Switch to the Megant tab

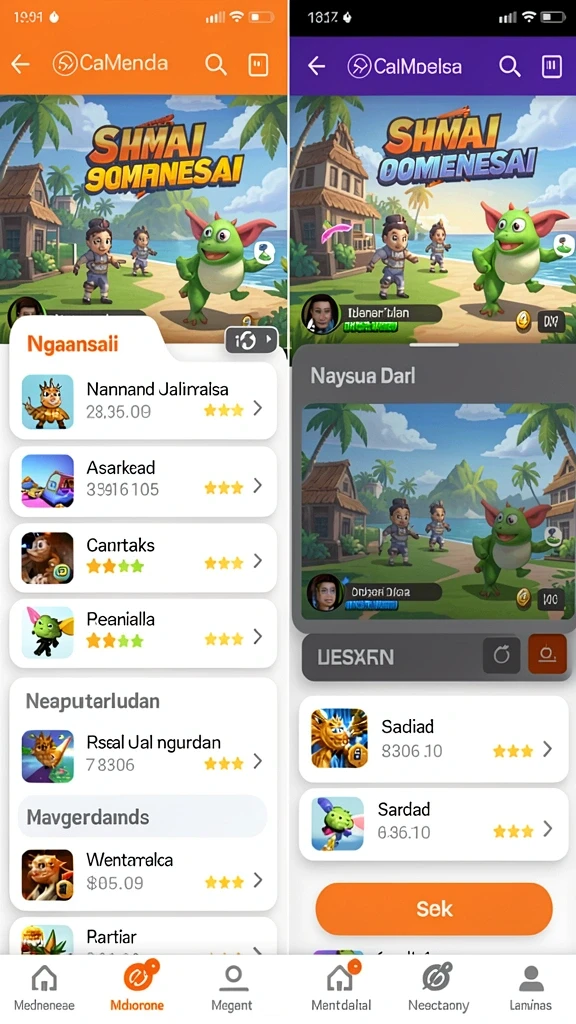232,989
